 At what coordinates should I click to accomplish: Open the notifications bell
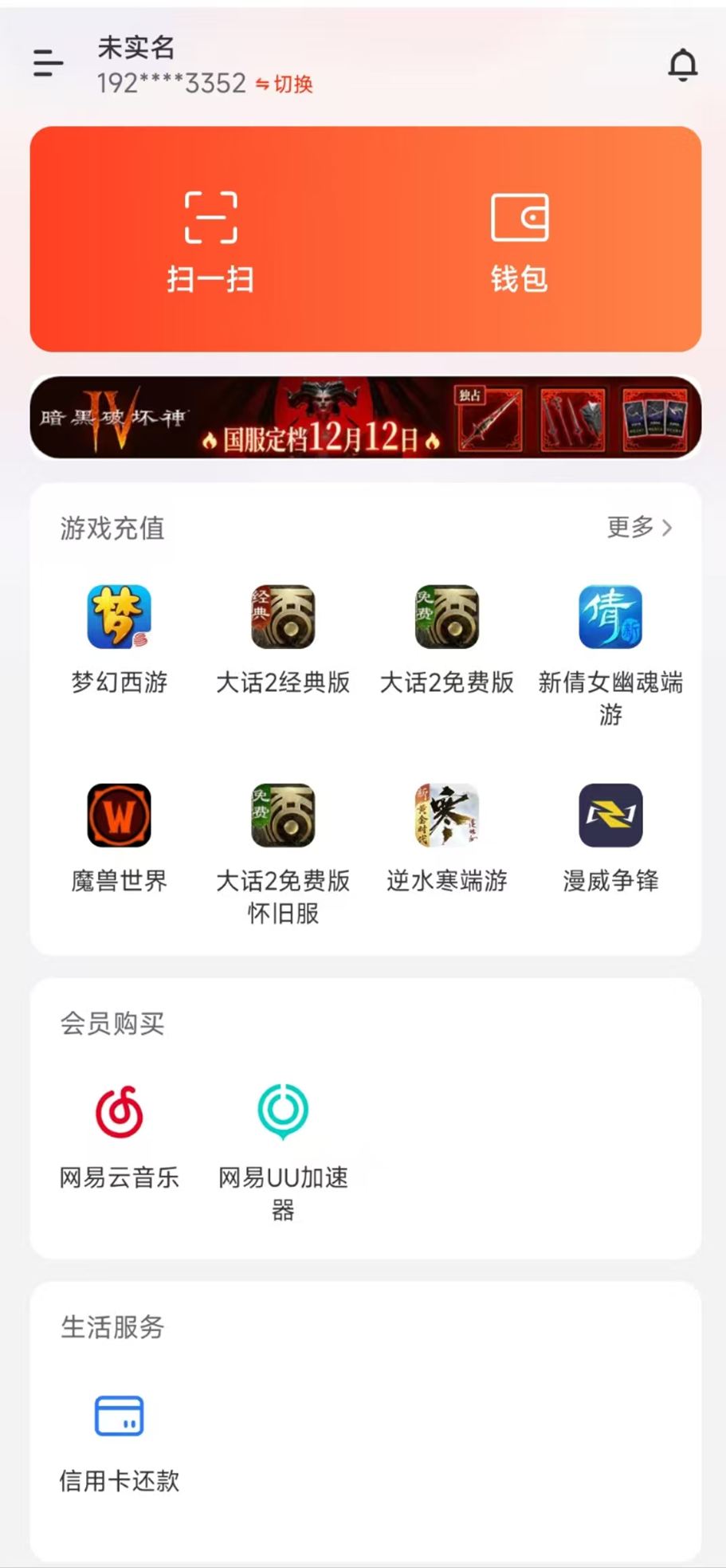pyautogui.click(x=682, y=65)
